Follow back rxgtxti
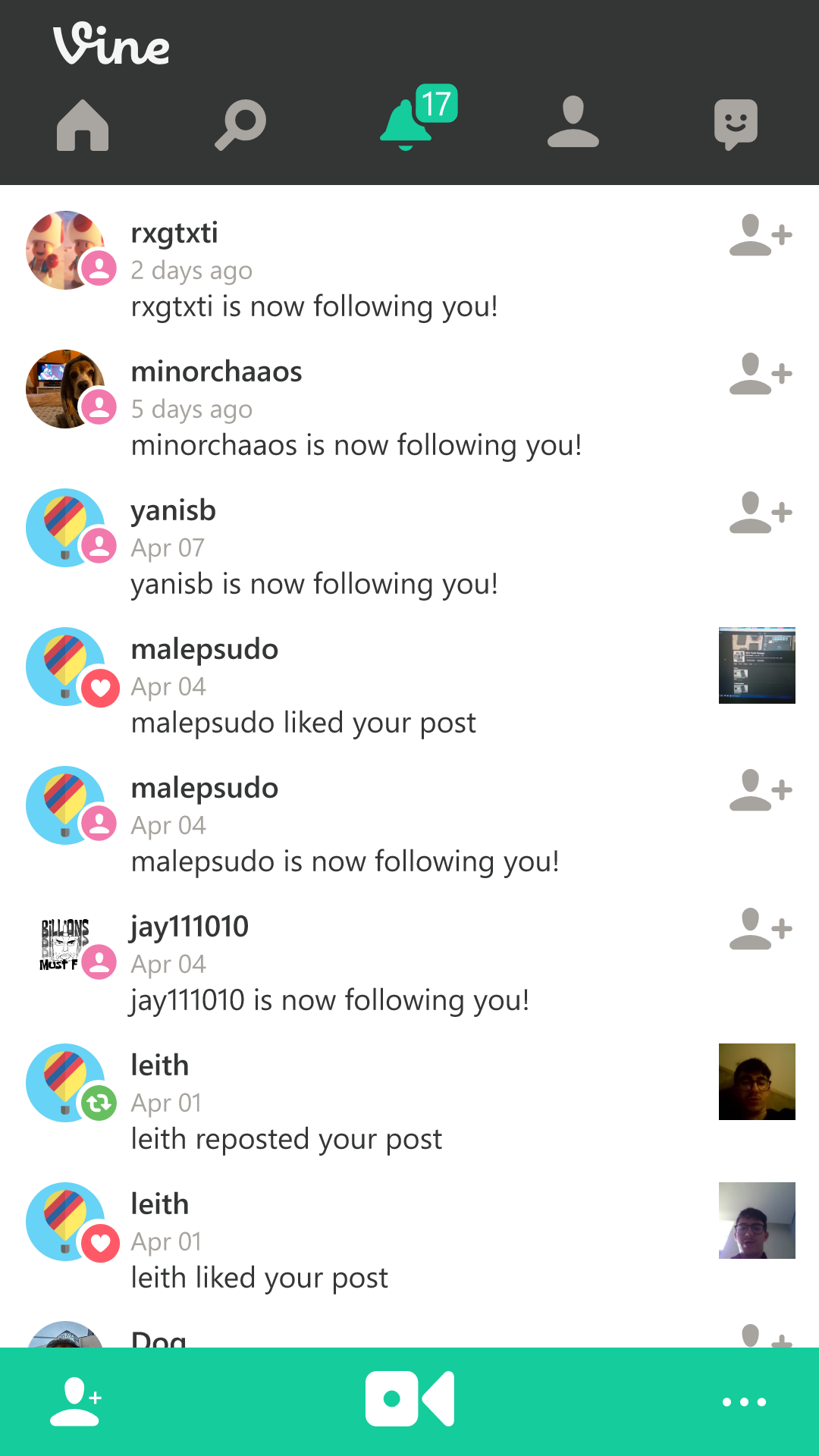The width and height of the screenshot is (819, 1456). 761,235
